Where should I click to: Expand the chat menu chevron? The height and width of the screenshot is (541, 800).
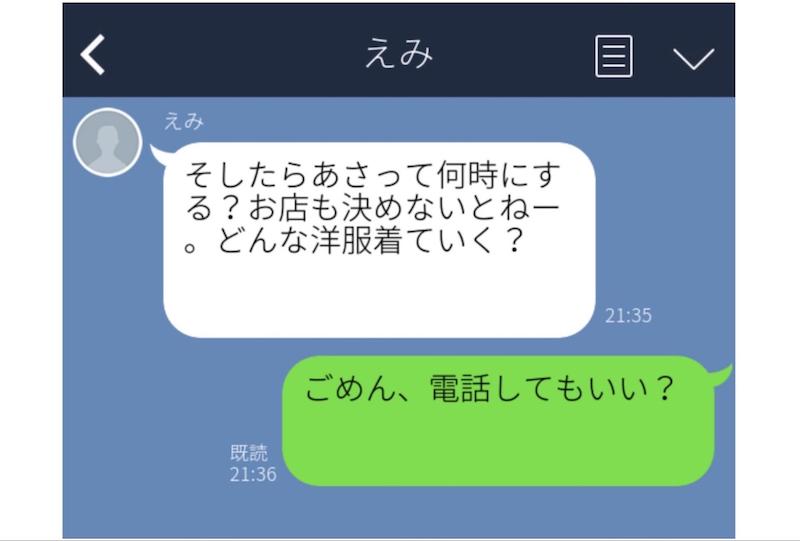pos(693,58)
